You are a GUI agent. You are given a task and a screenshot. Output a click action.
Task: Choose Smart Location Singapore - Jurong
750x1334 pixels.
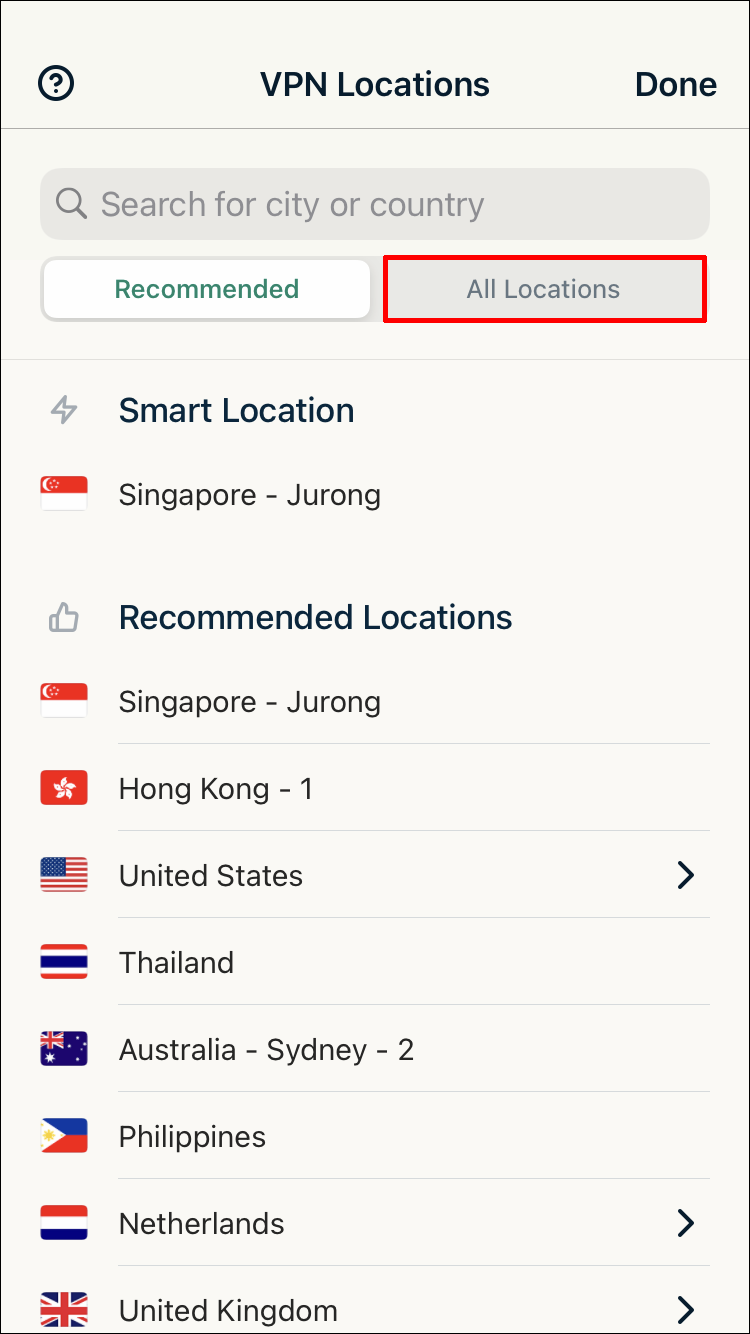point(249,495)
